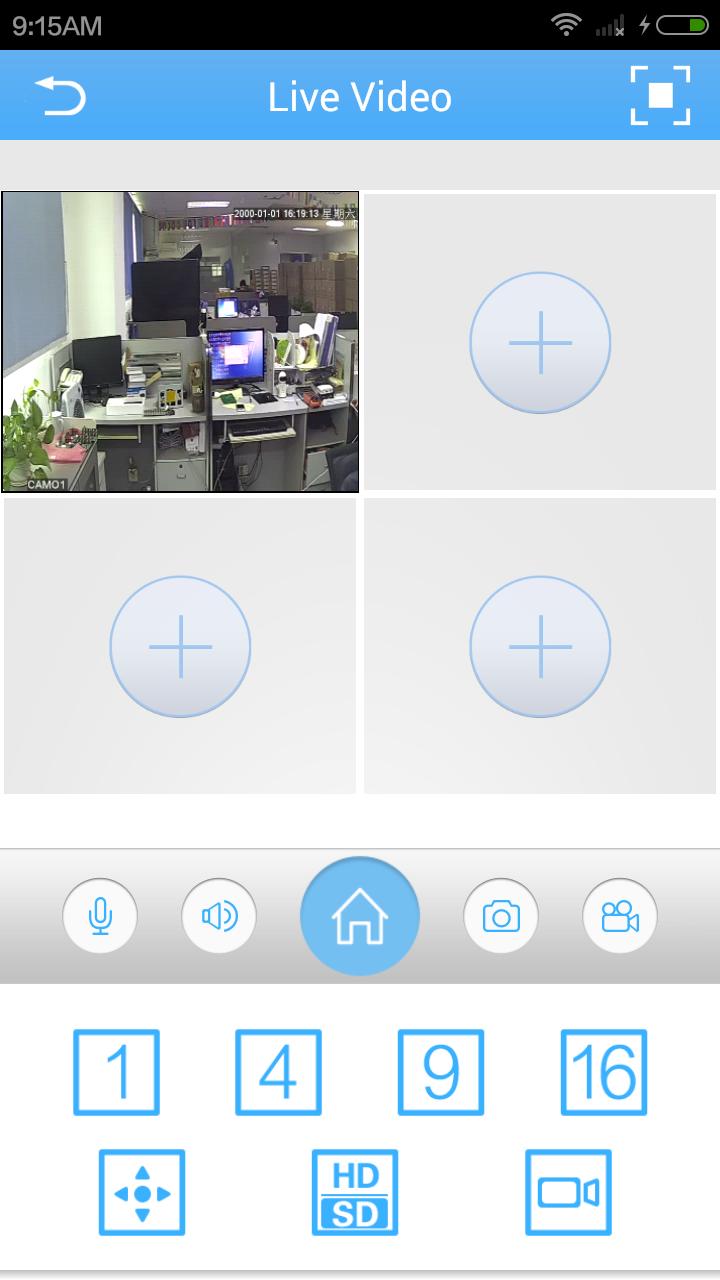Start recording with the video camera icon
This screenshot has width=720, height=1280.
[620, 916]
